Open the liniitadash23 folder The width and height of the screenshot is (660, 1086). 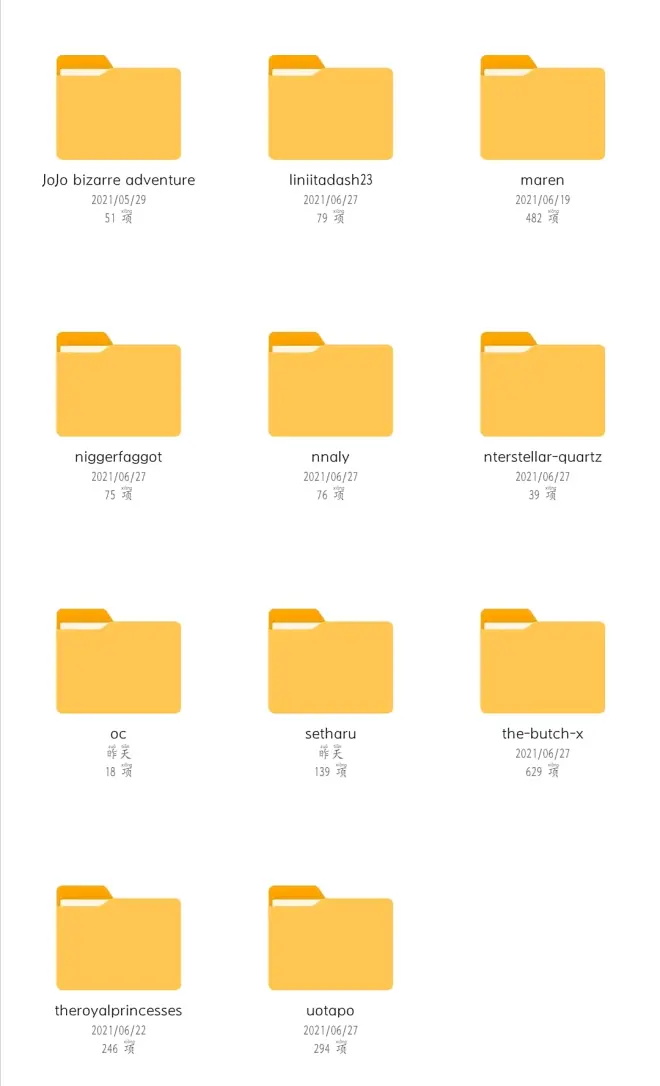[330, 109]
